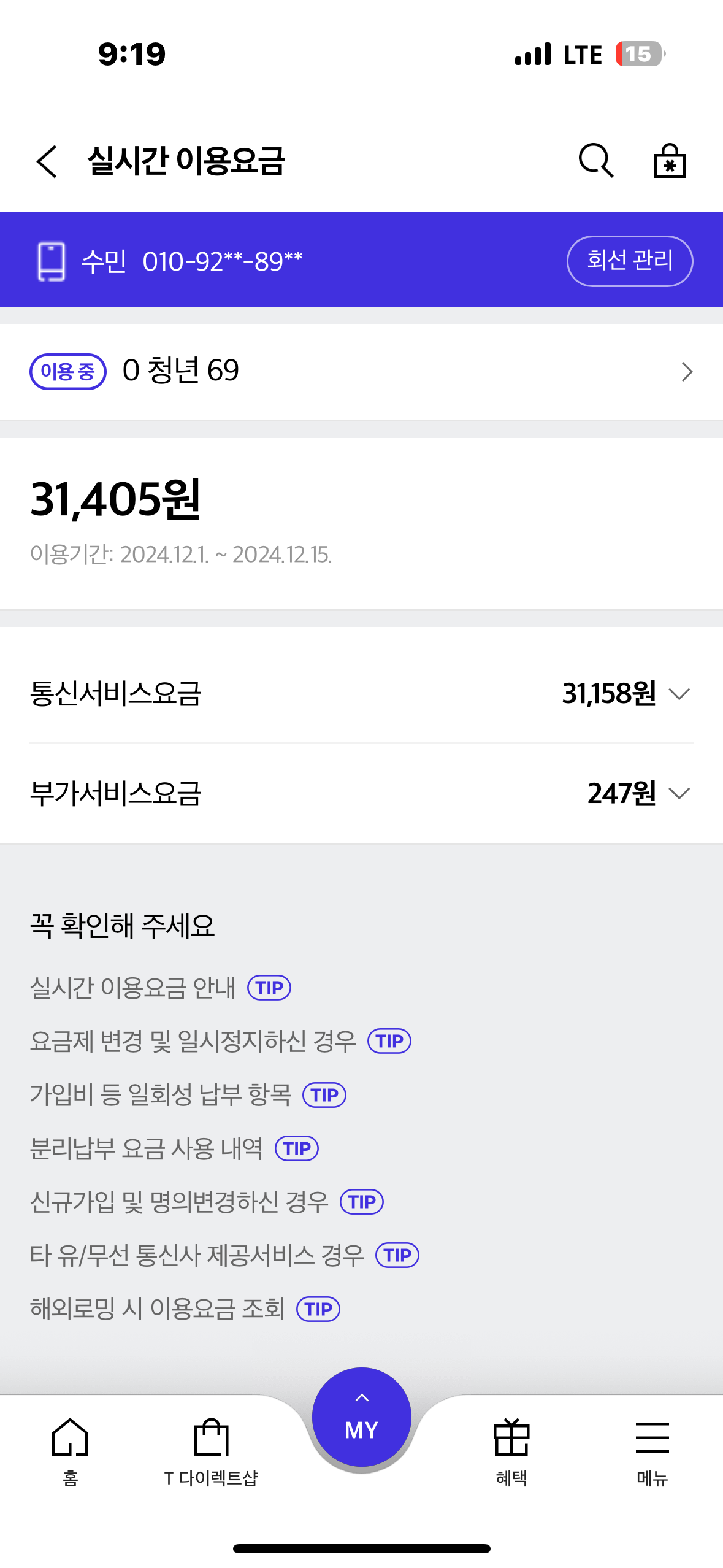Tap the 회선 관리 button
723x1568 pixels.
(x=629, y=261)
